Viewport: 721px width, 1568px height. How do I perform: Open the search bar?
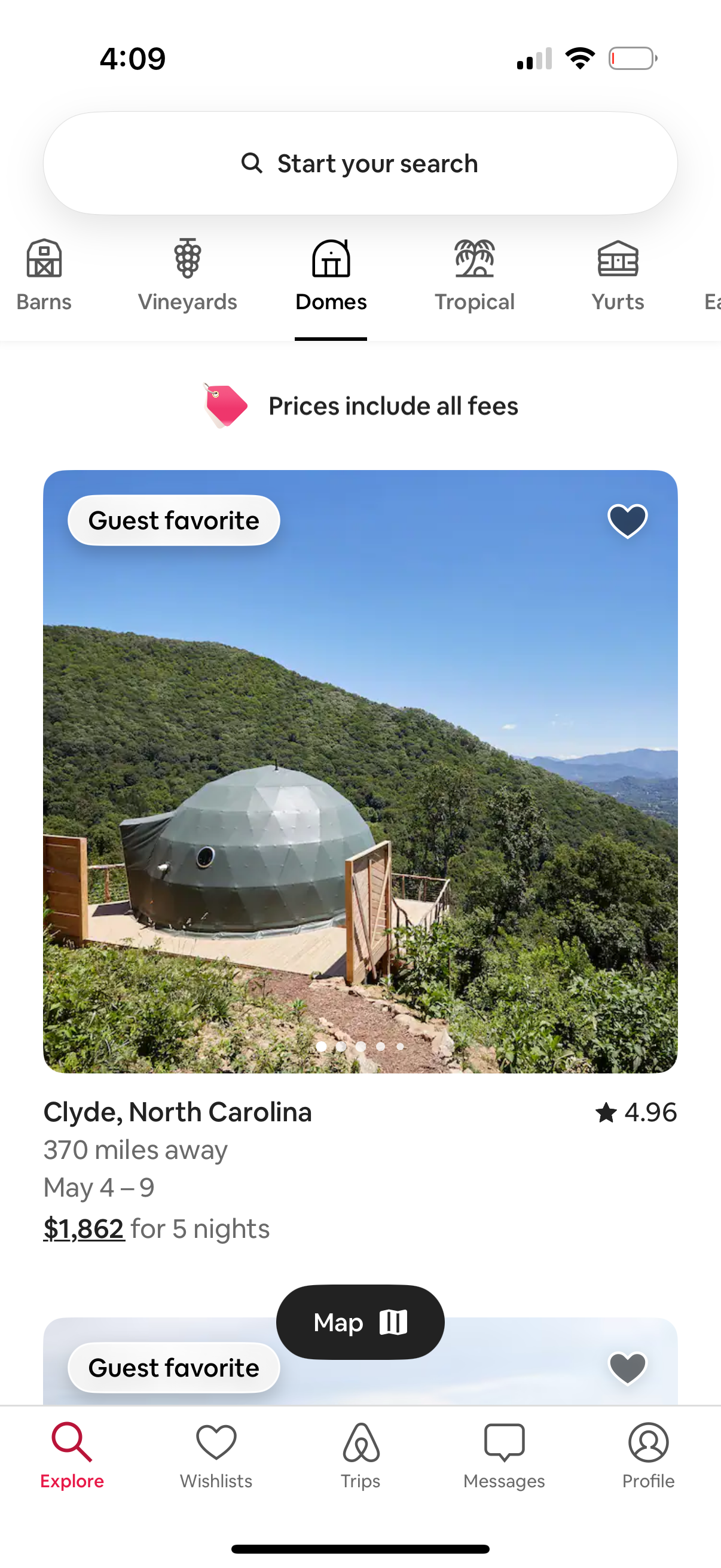tap(360, 163)
